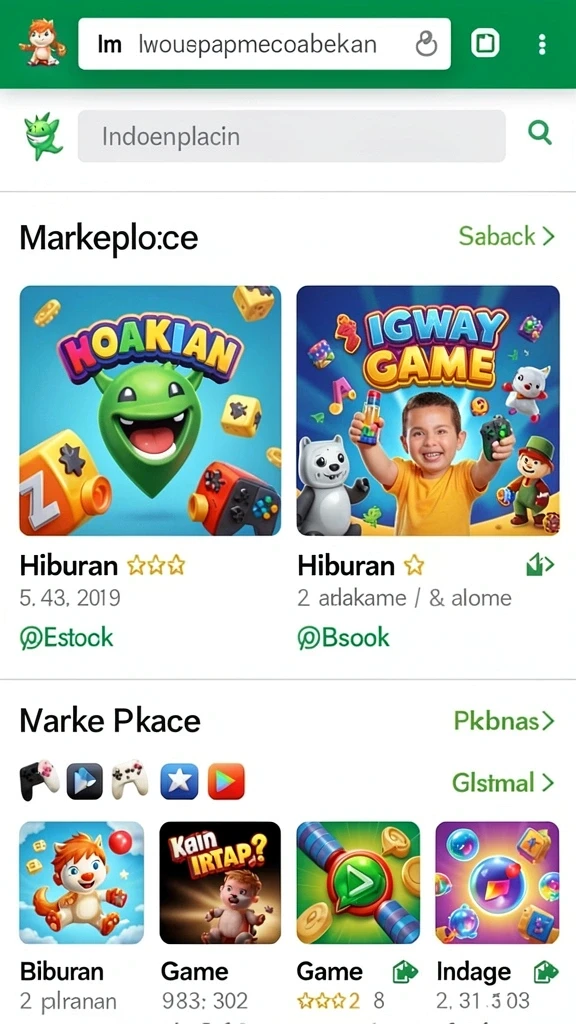Viewport: 576px width, 1024px height.
Task: Open the Igway Game card
Action: pyautogui.click(x=428, y=410)
